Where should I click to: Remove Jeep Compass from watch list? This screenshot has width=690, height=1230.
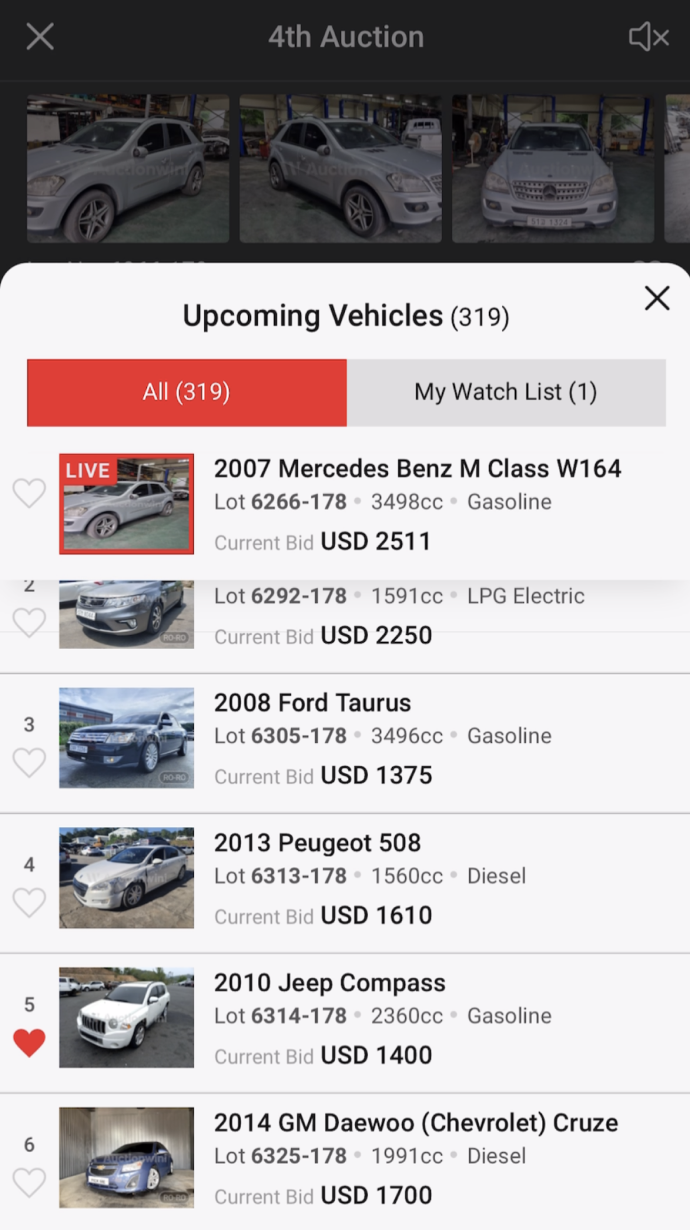tap(29, 1043)
